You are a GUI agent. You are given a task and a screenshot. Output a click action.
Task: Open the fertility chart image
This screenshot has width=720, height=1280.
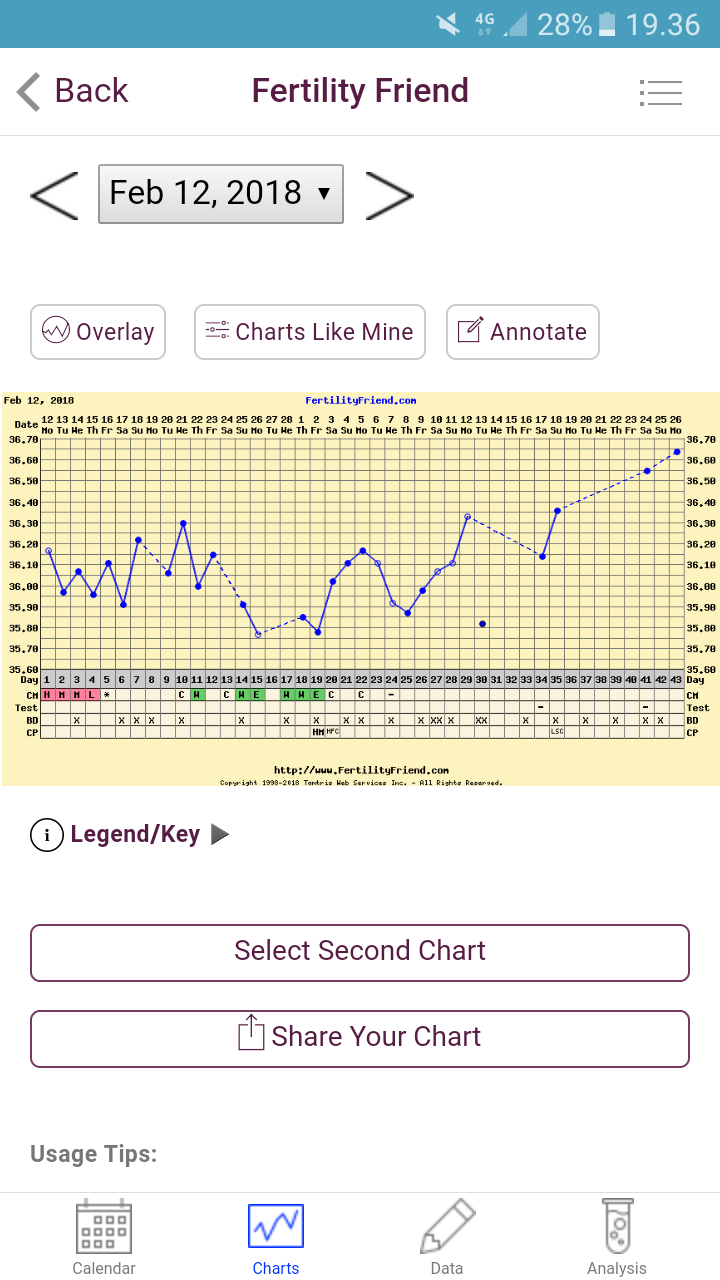(x=360, y=588)
